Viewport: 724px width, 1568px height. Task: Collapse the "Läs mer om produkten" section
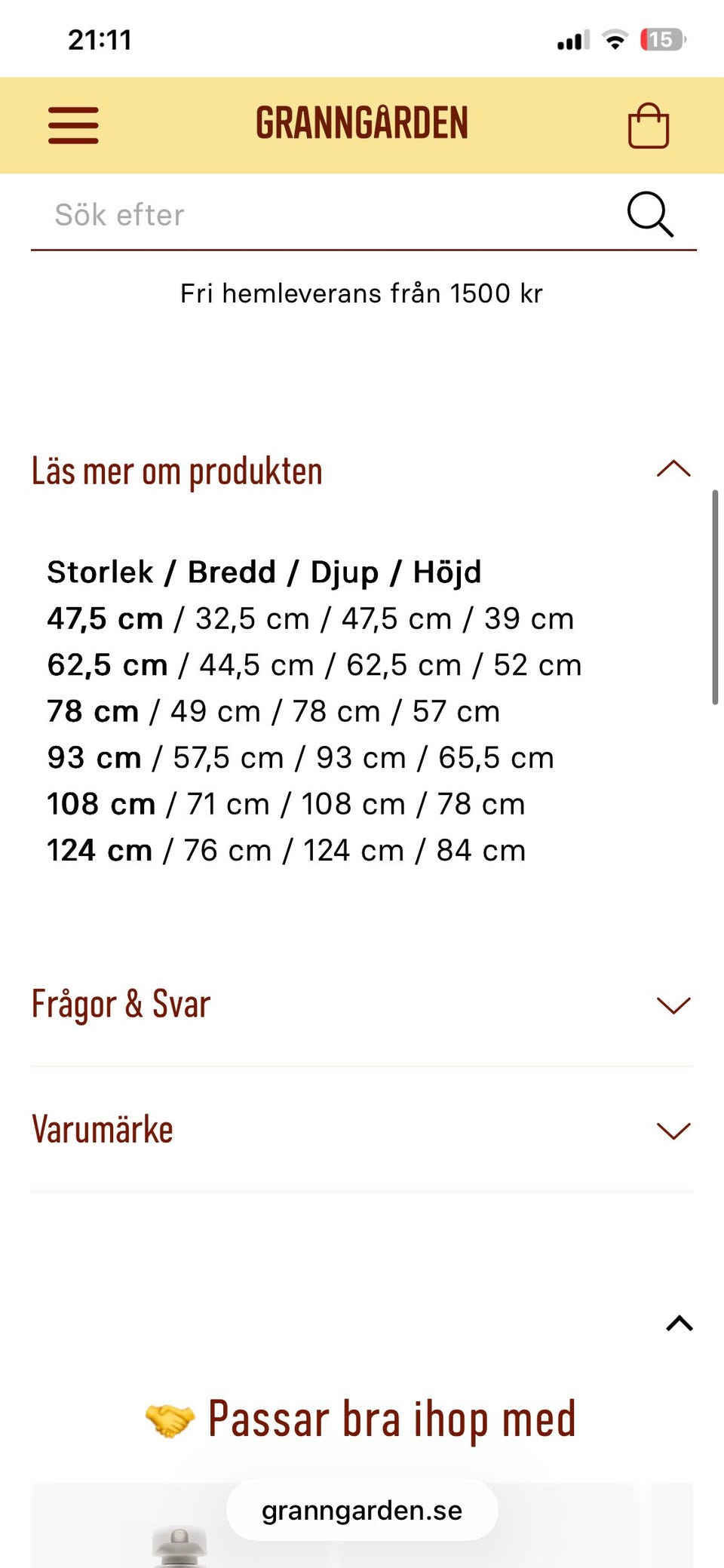673,469
